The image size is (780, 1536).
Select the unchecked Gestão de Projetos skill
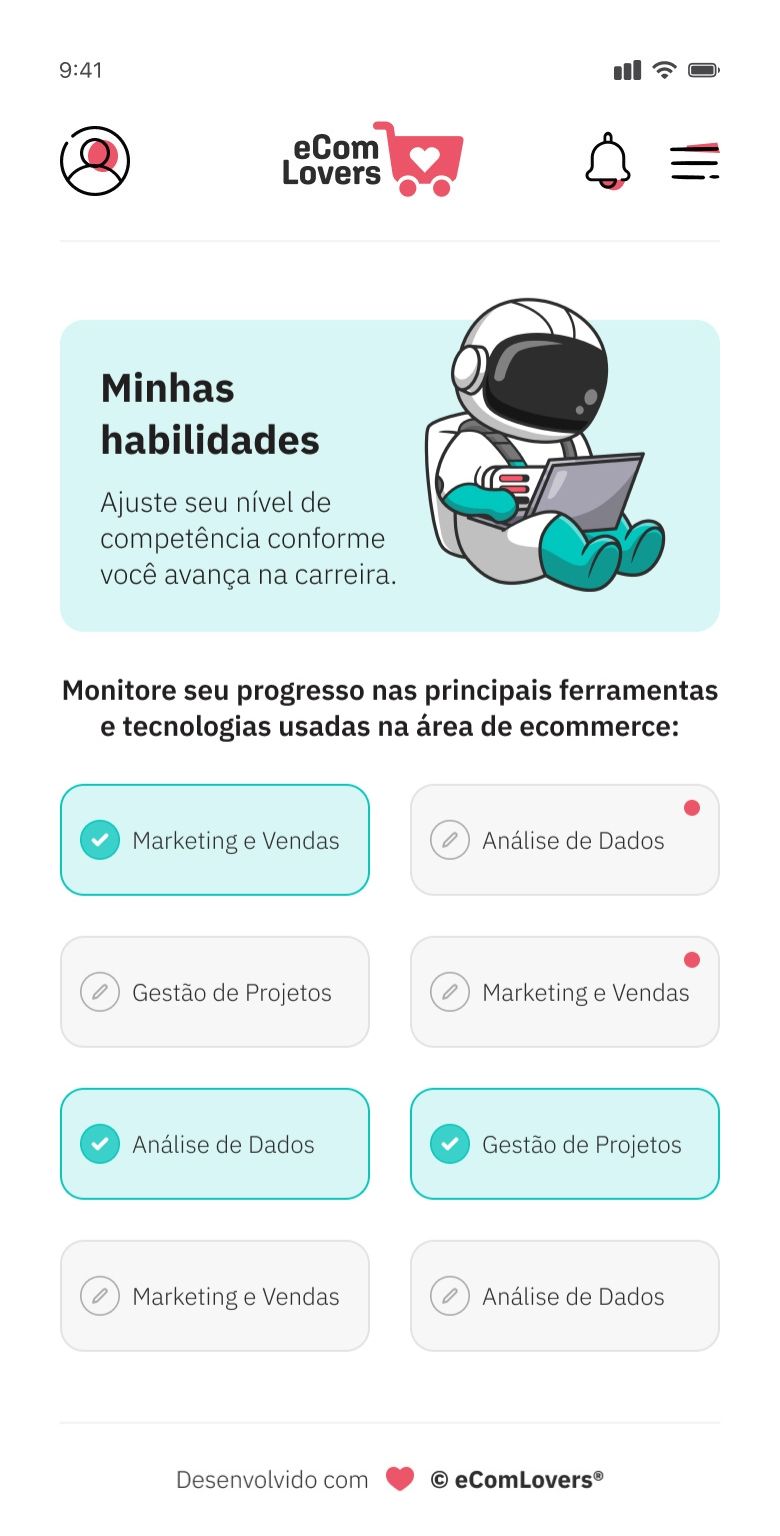click(x=215, y=992)
